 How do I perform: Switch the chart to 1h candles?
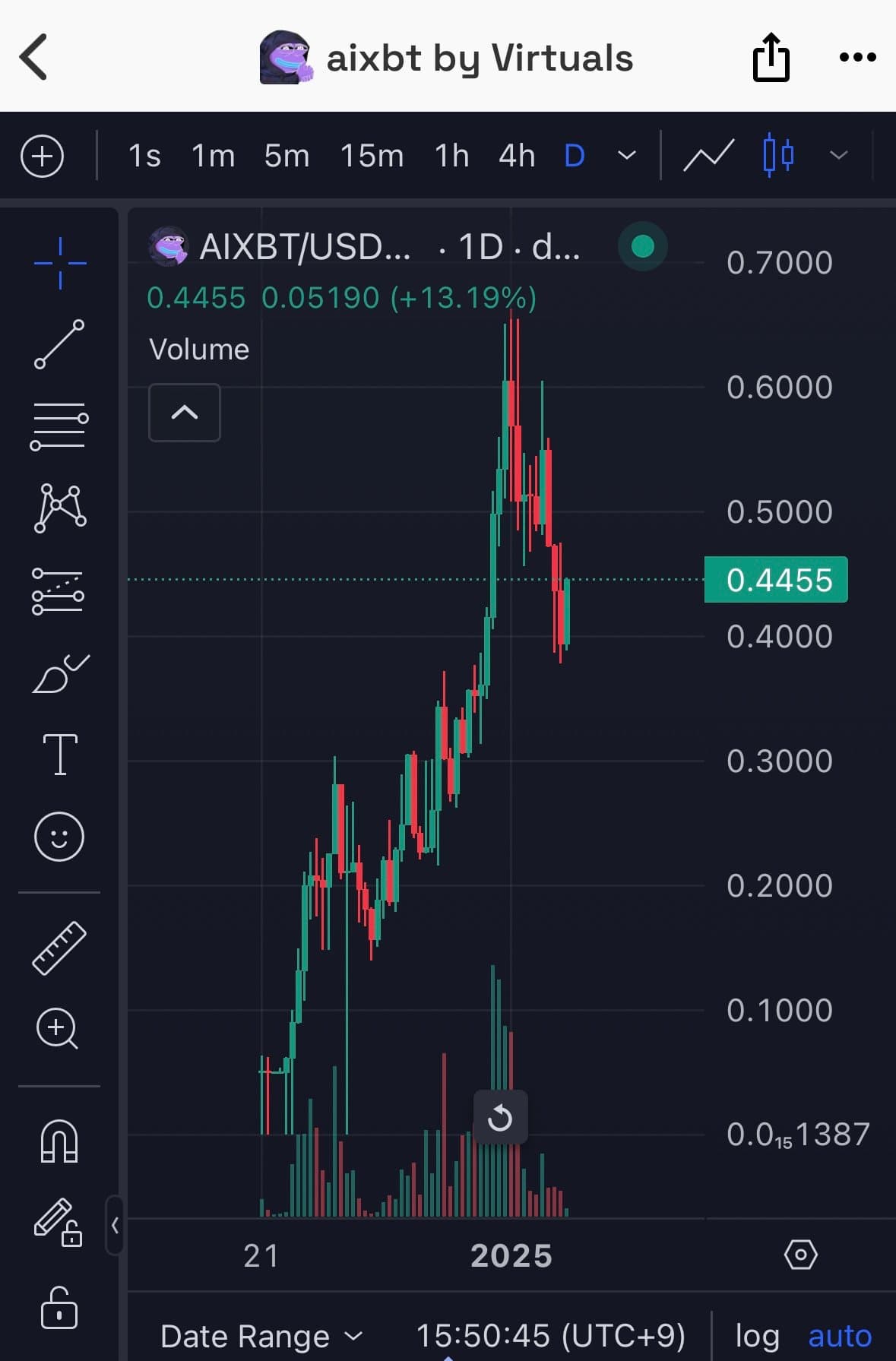click(x=451, y=157)
